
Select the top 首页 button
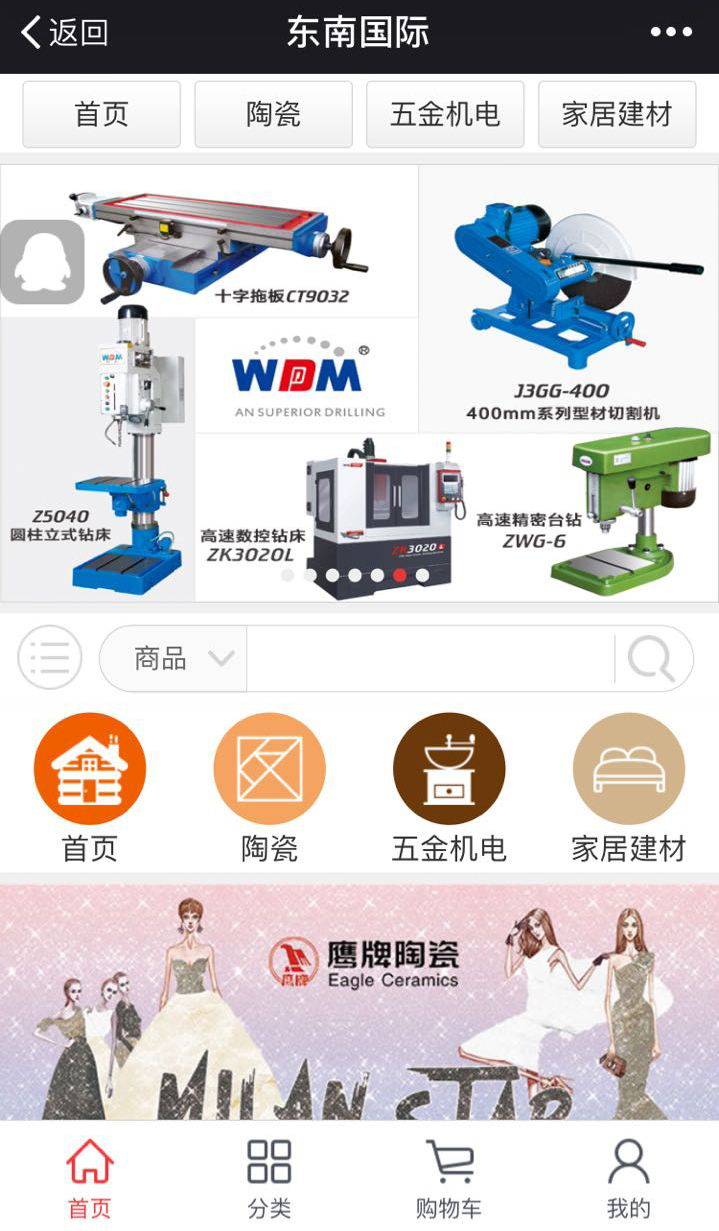[x=101, y=115]
